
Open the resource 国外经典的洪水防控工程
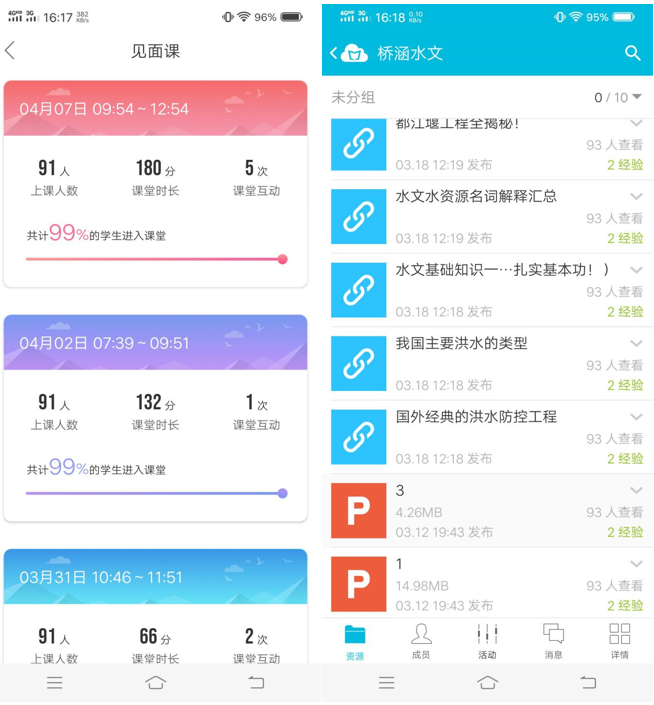[x=476, y=417]
